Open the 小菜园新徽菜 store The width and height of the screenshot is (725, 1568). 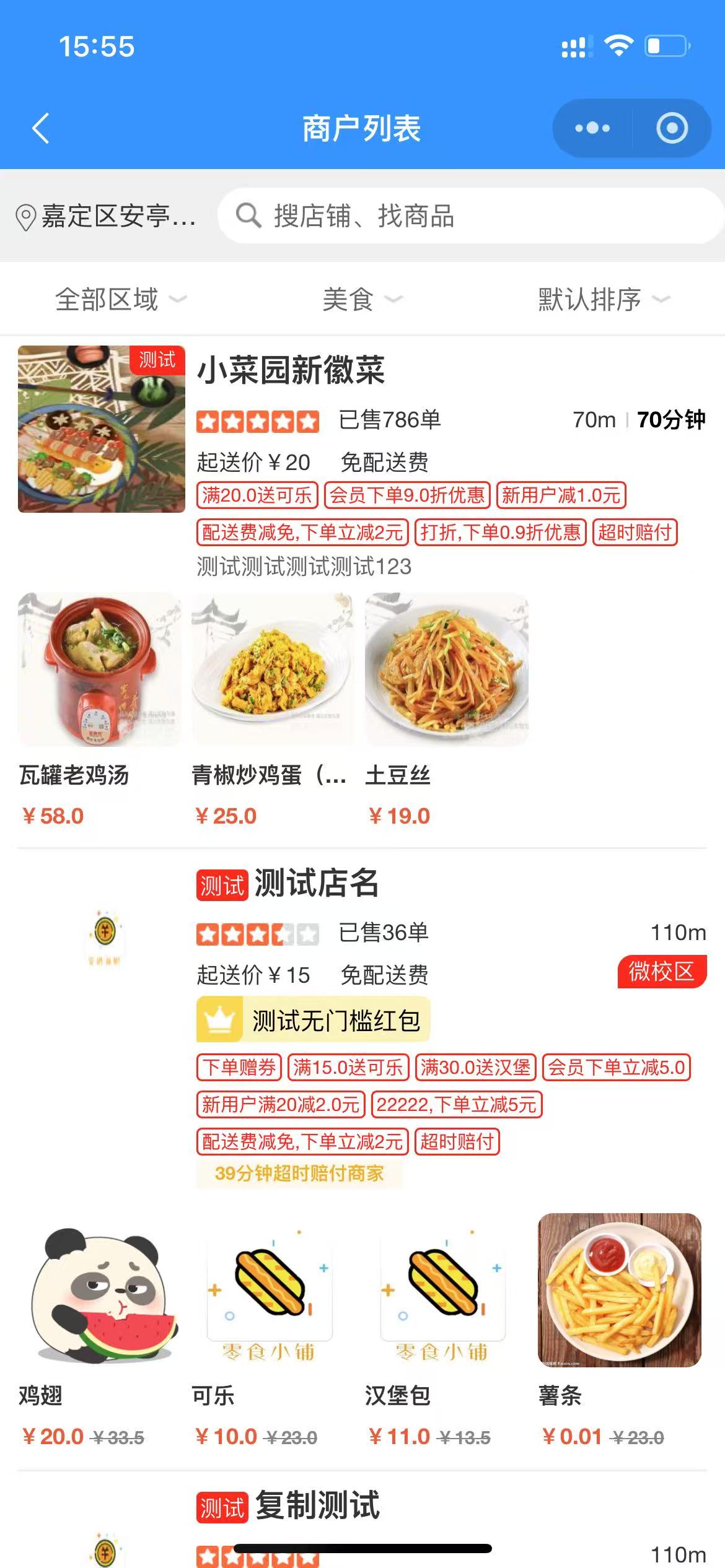291,370
